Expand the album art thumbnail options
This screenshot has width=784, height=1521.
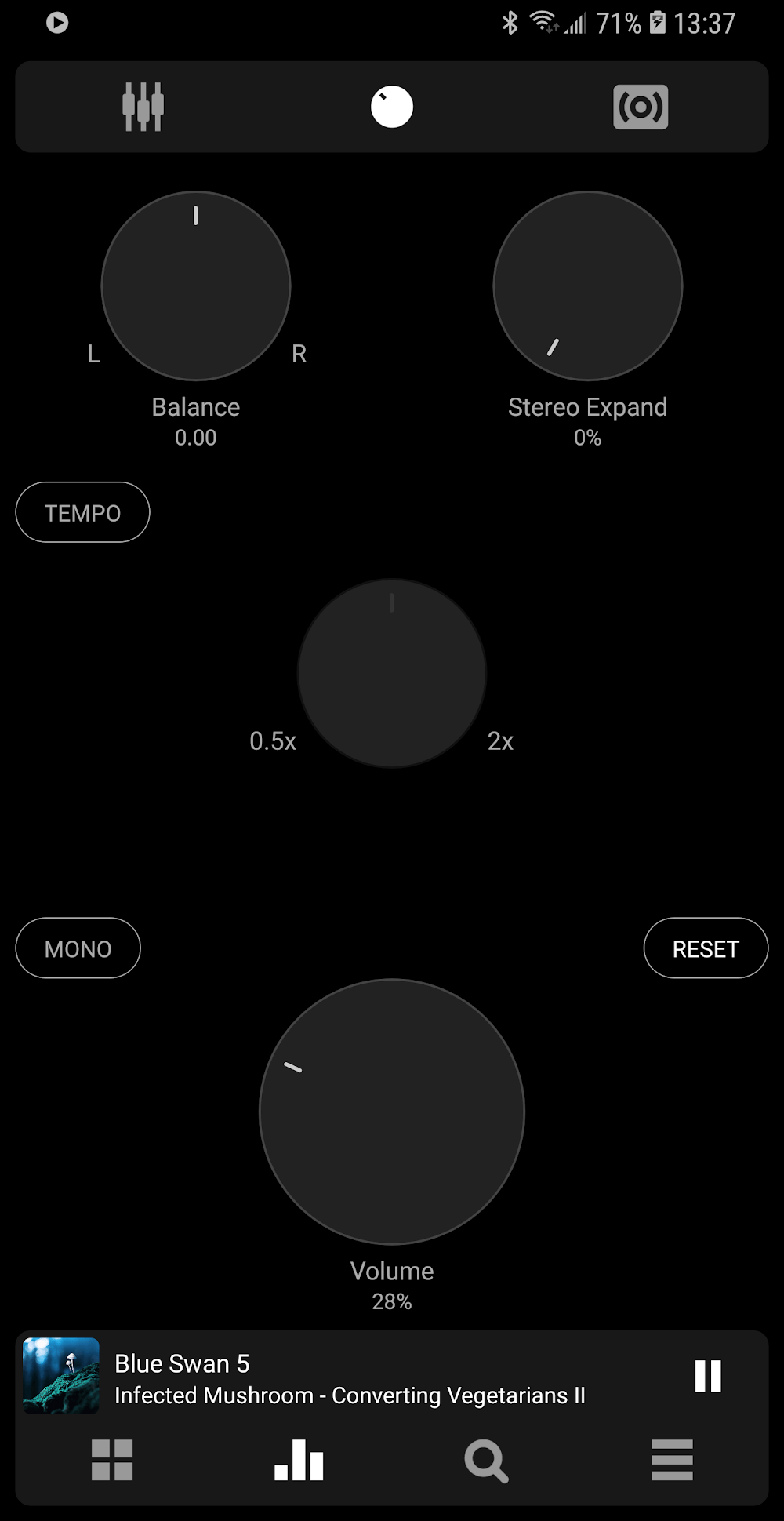coord(60,1378)
